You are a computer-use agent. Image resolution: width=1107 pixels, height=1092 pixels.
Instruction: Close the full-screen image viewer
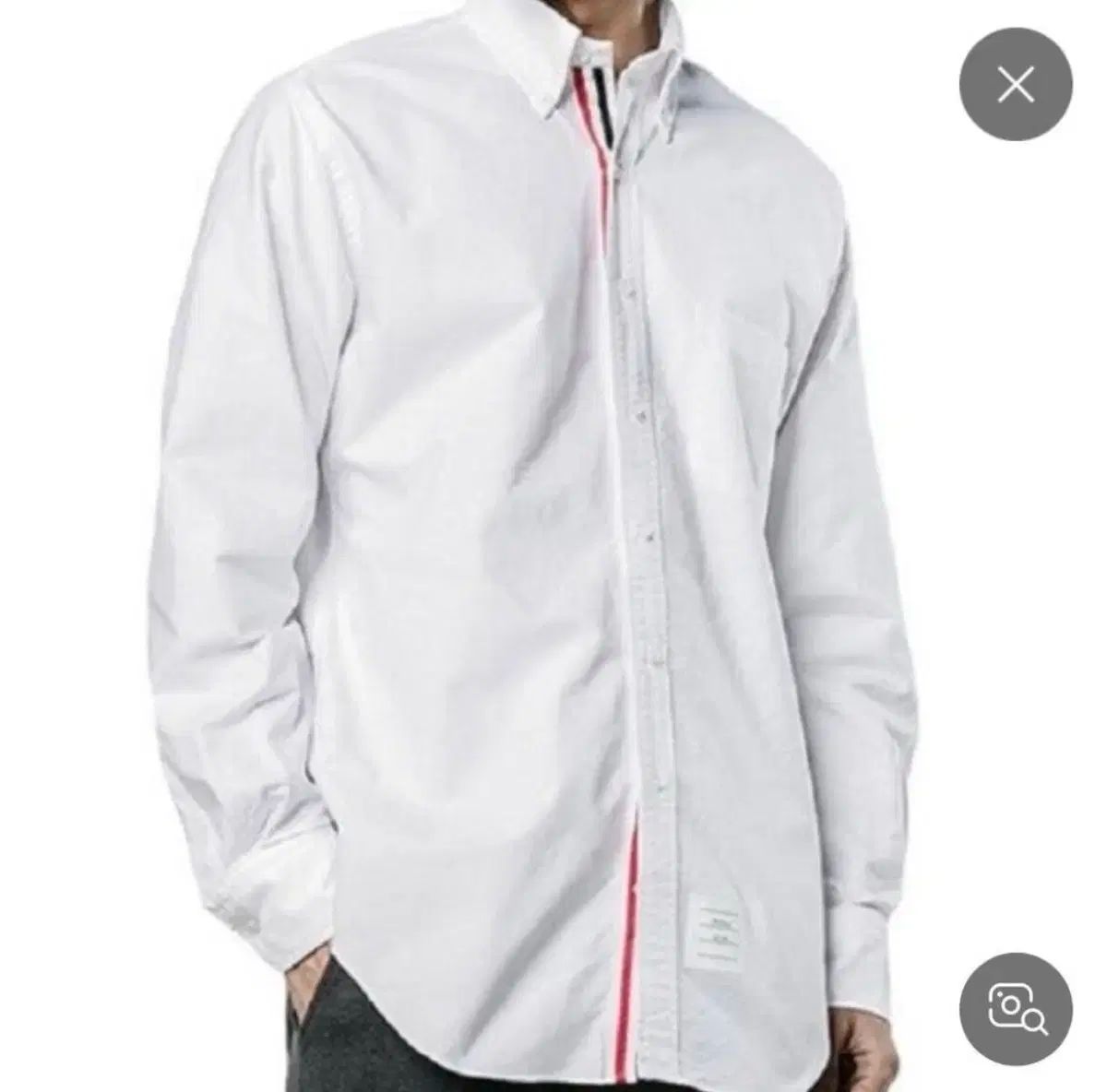point(1017,86)
